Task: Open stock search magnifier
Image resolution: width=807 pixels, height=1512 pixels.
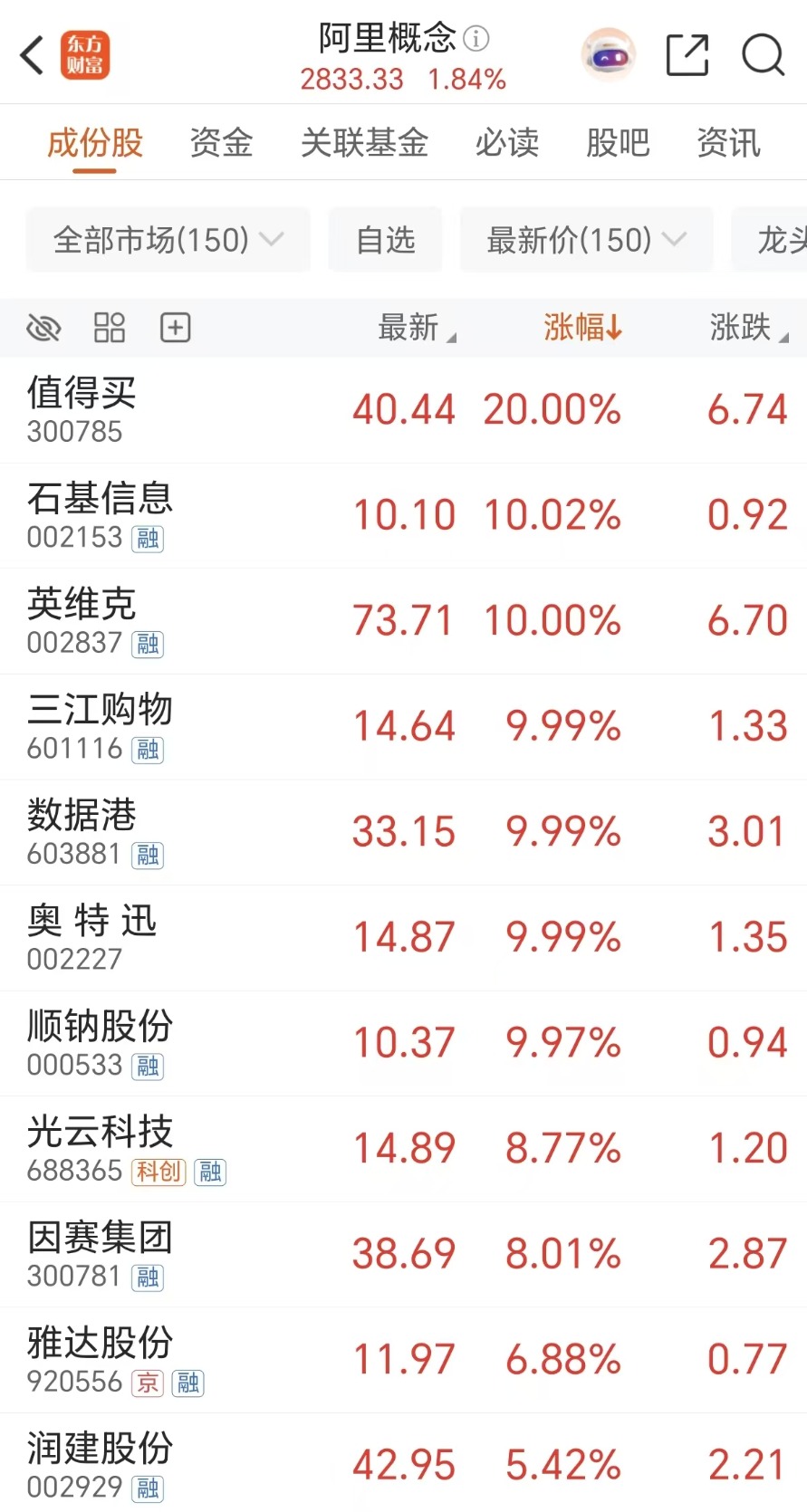Action: click(x=763, y=55)
